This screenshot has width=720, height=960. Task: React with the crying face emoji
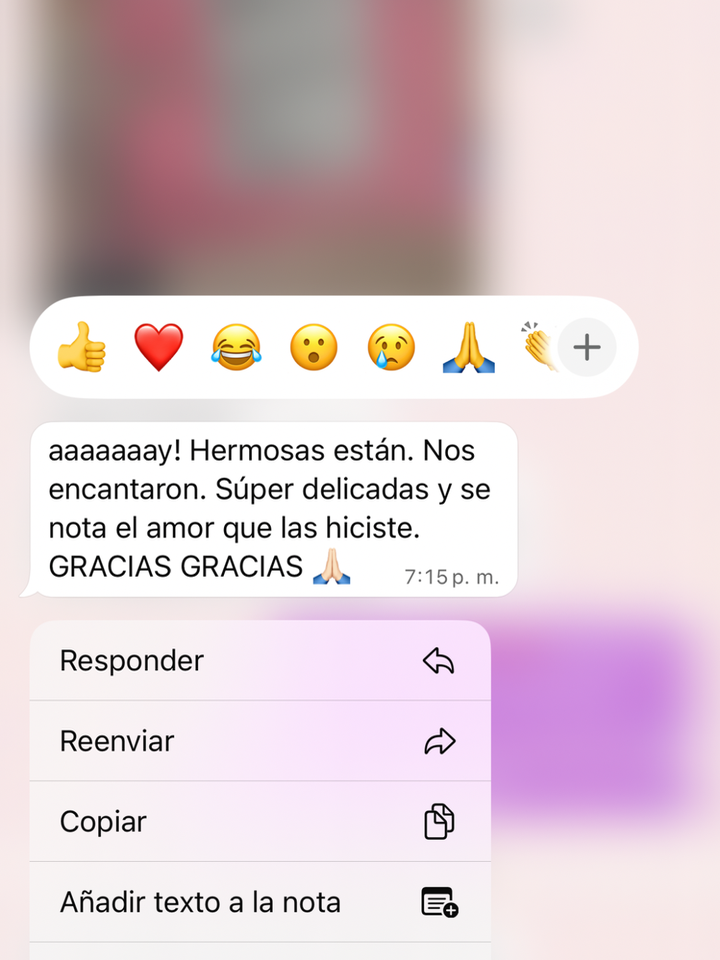point(391,347)
